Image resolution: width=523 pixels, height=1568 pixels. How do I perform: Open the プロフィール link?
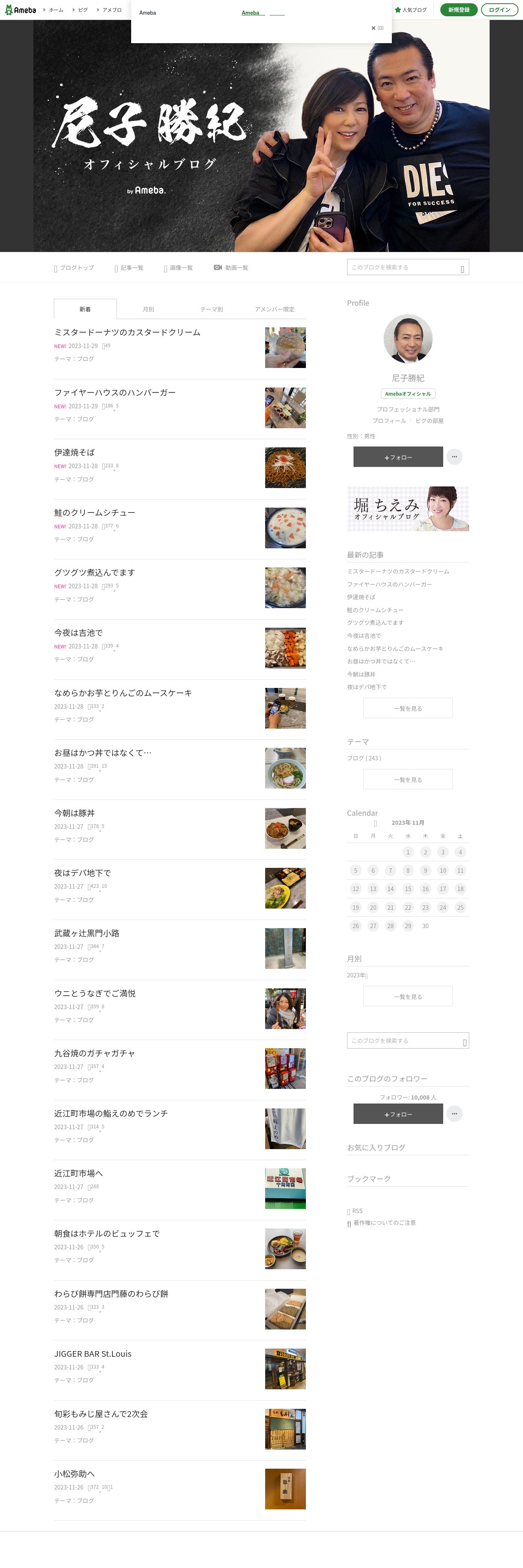(389, 420)
